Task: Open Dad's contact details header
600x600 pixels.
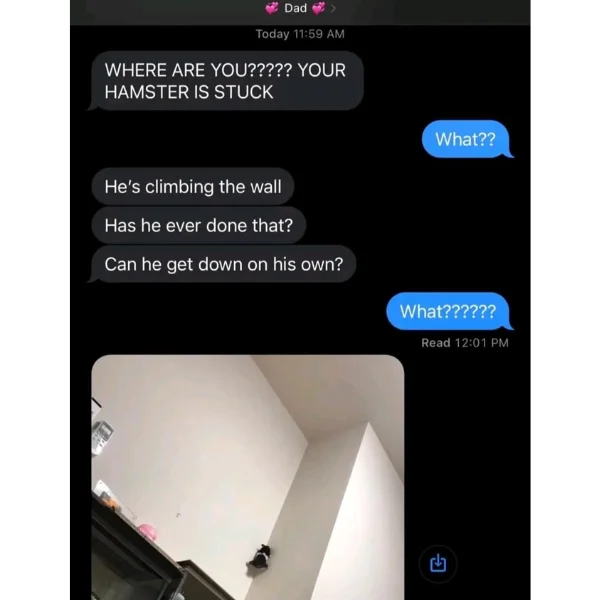Action: (x=296, y=8)
